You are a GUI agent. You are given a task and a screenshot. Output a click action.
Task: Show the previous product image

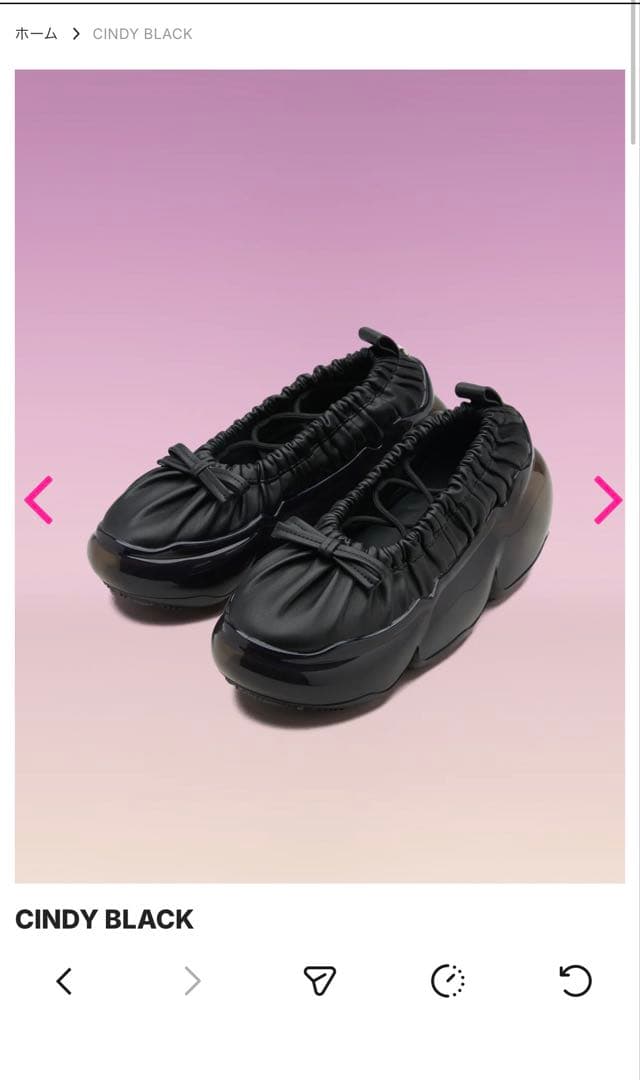pos(39,500)
